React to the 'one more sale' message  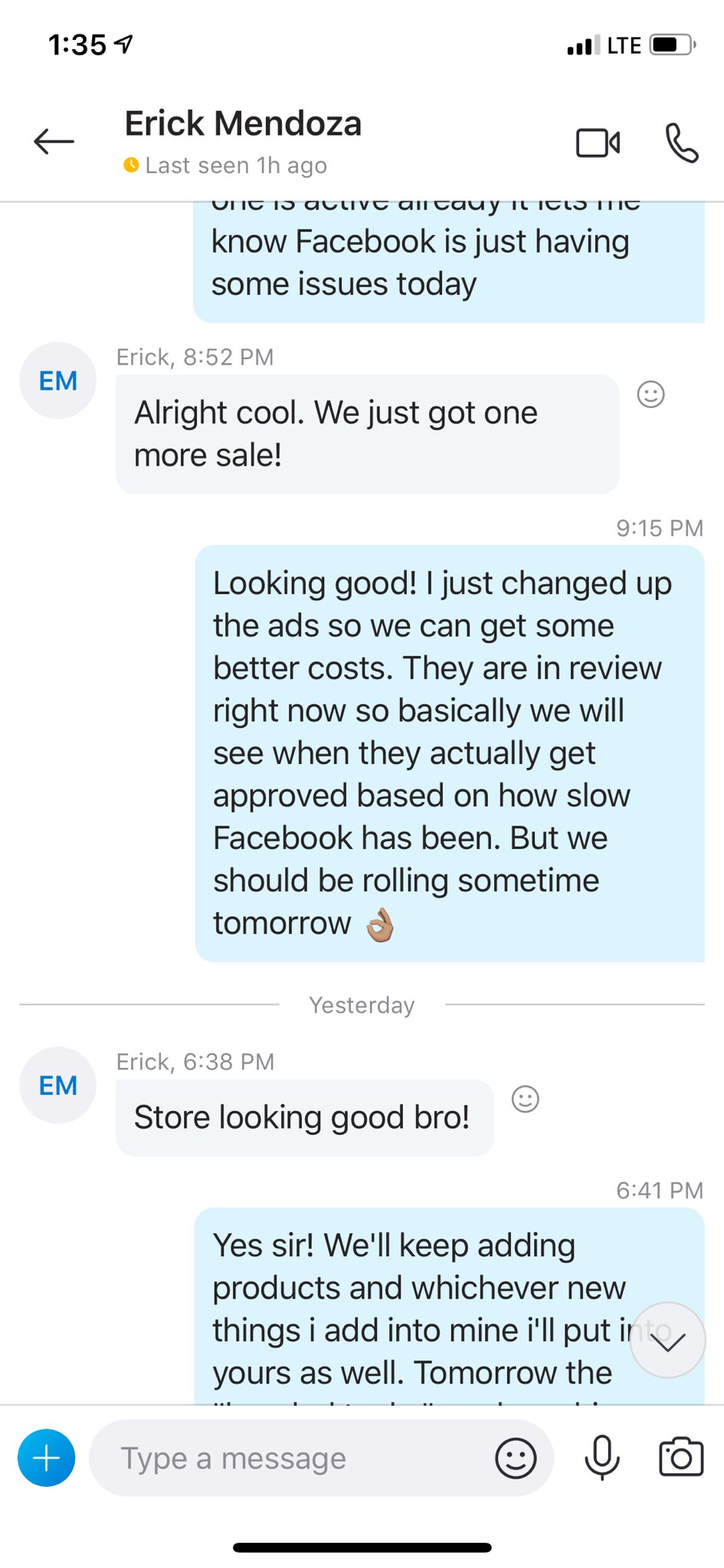pos(650,394)
